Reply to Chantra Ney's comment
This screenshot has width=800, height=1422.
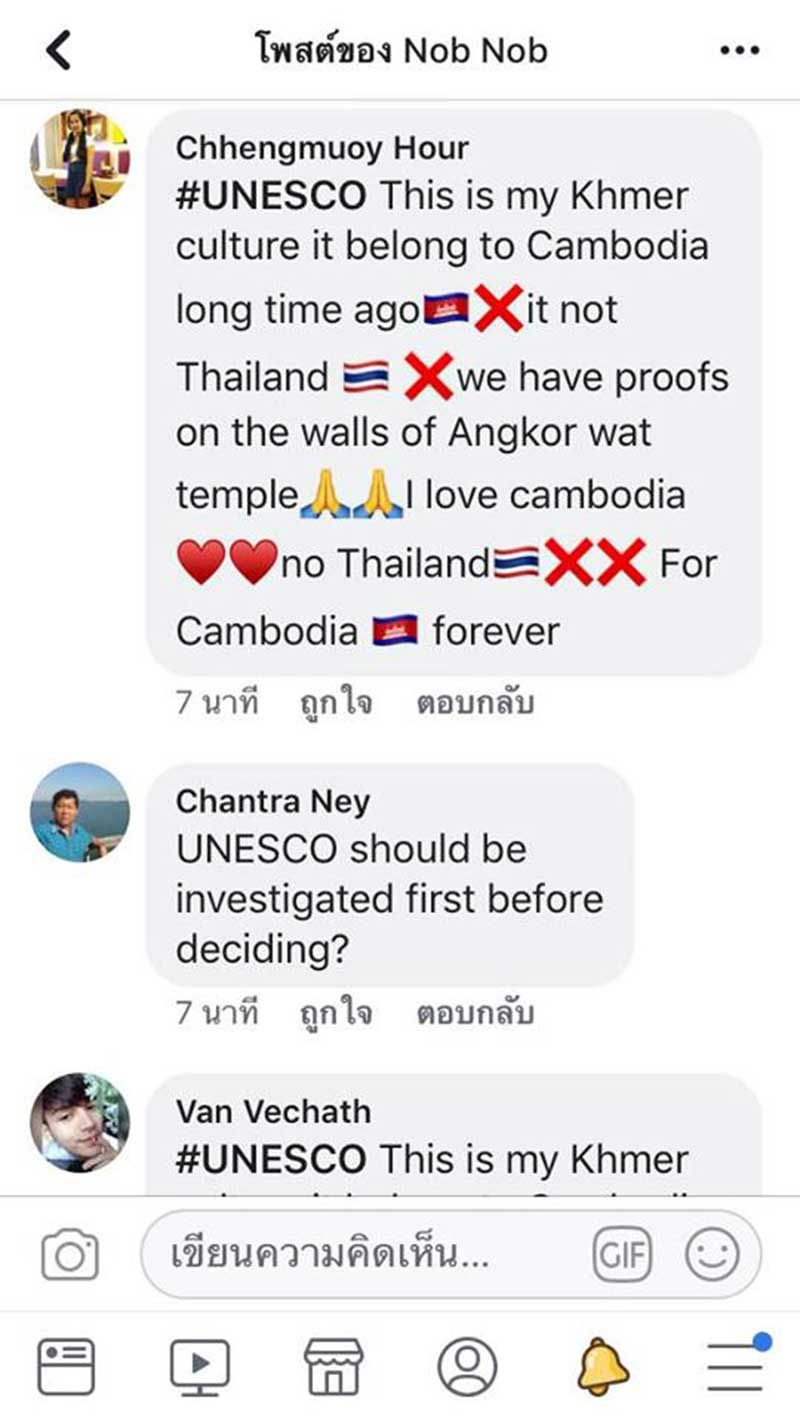click(x=474, y=1014)
